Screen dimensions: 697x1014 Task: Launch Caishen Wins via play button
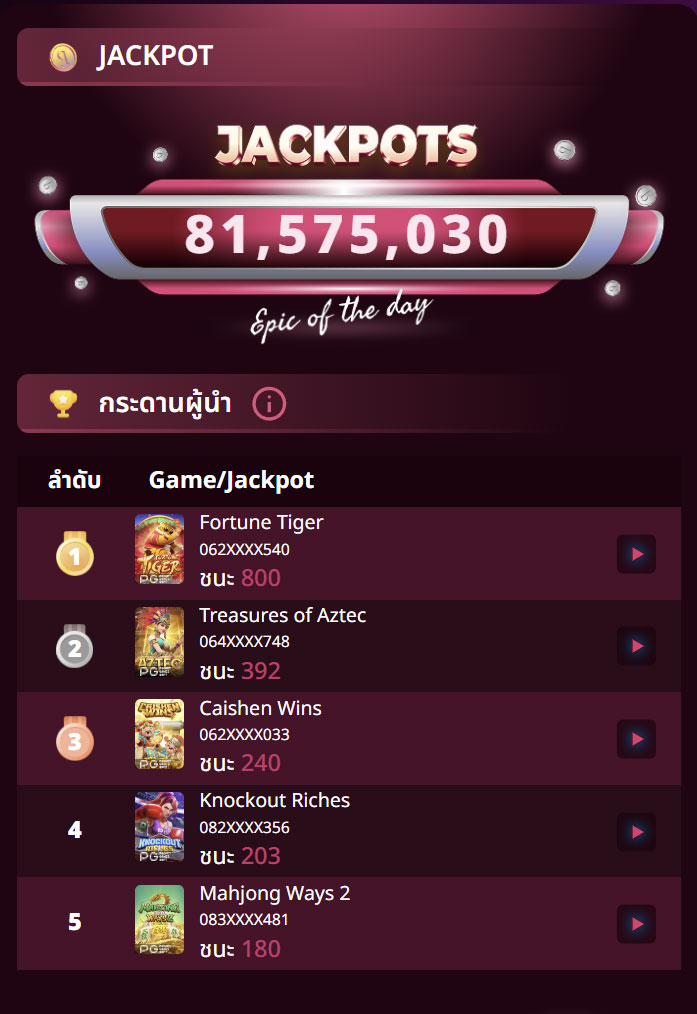coord(636,739)
